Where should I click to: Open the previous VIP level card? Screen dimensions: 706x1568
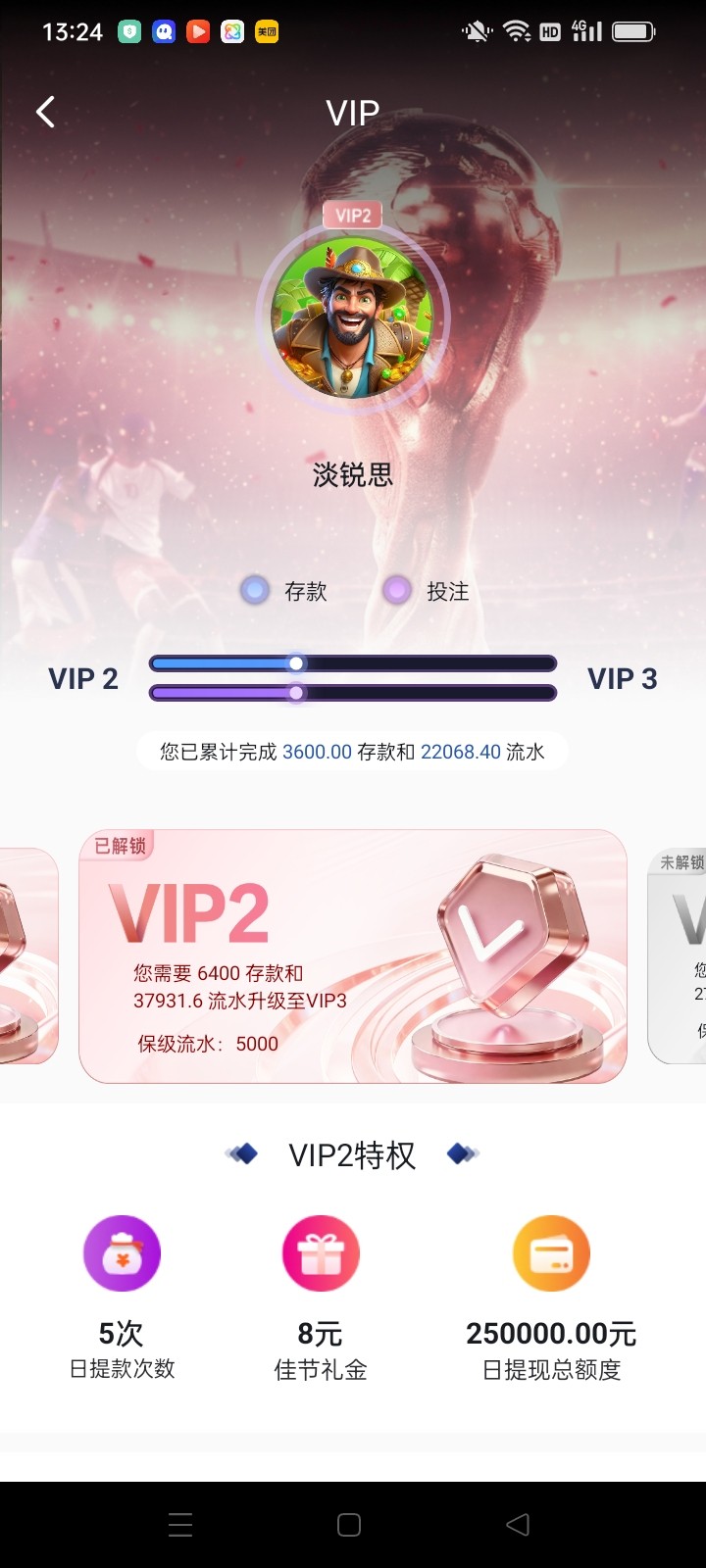click(27, 956)
